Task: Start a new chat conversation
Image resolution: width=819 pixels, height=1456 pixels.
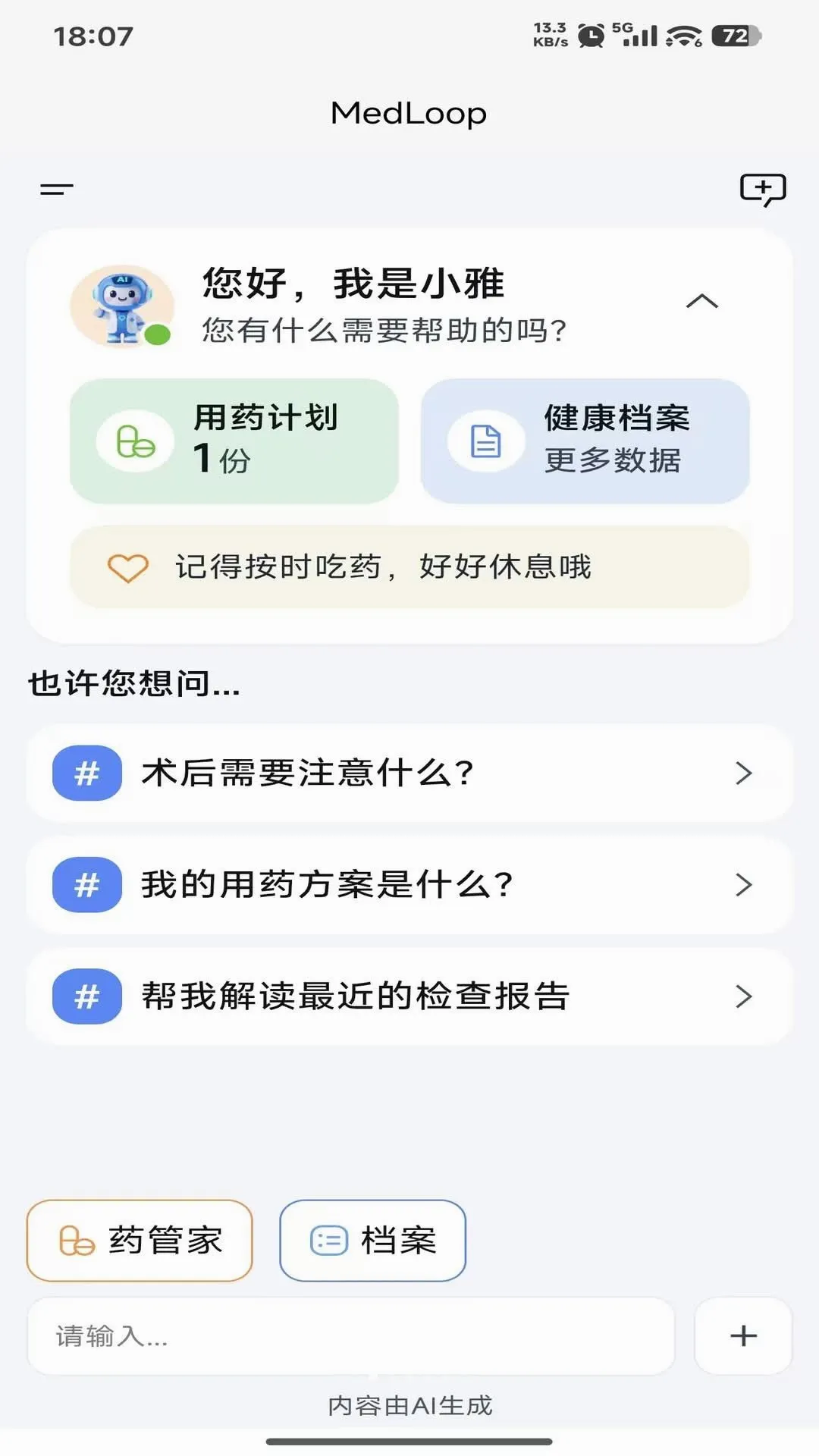Action: click(763, 190)
